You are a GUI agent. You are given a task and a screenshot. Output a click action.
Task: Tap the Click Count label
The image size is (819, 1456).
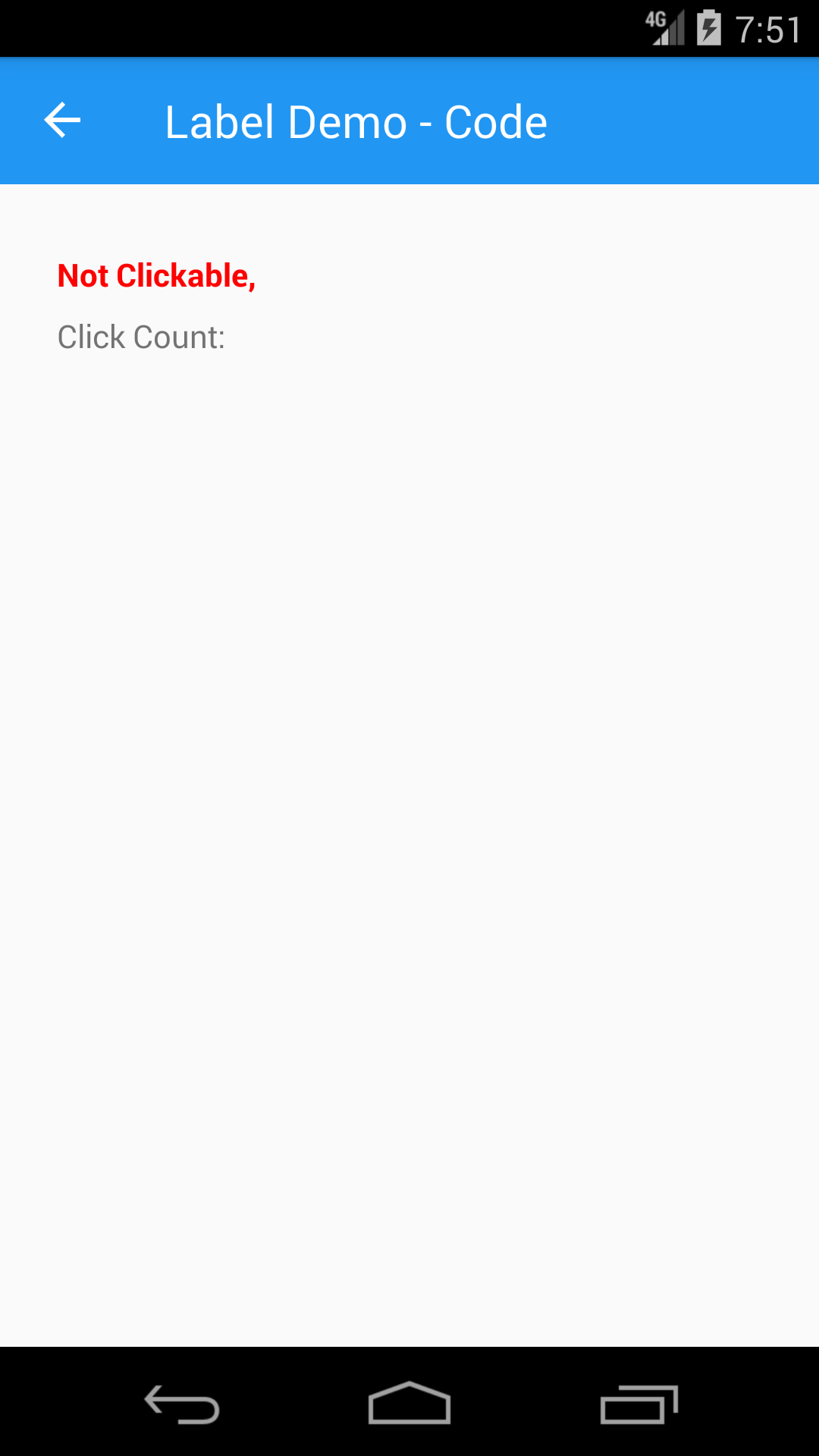(x=141, y=336)
